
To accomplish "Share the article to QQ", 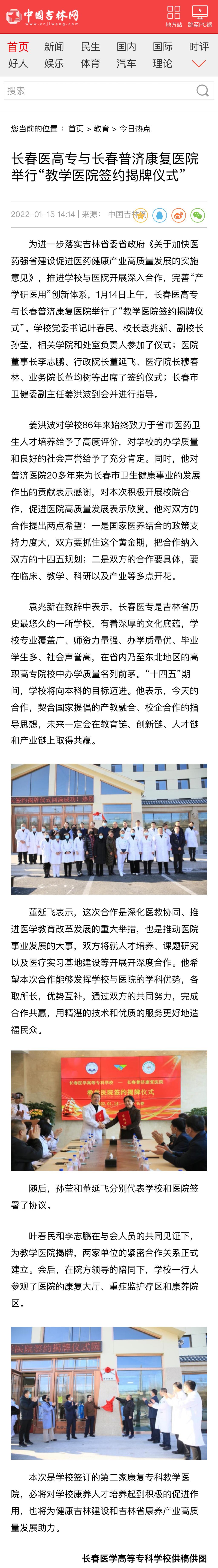I will click(x=159, y=215).
